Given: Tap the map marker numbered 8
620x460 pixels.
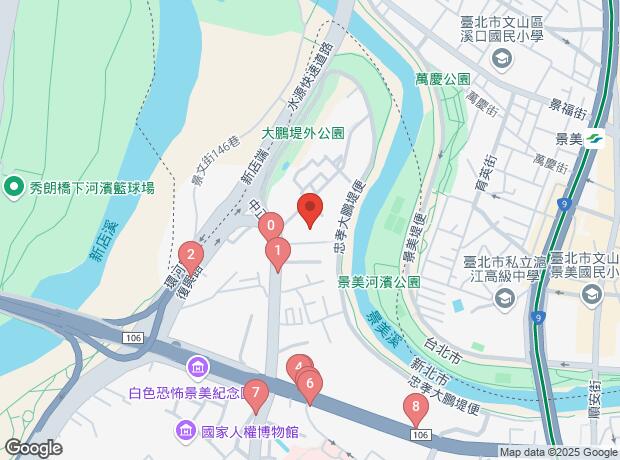Looking at the screenshot, I should tap(415, 407).
